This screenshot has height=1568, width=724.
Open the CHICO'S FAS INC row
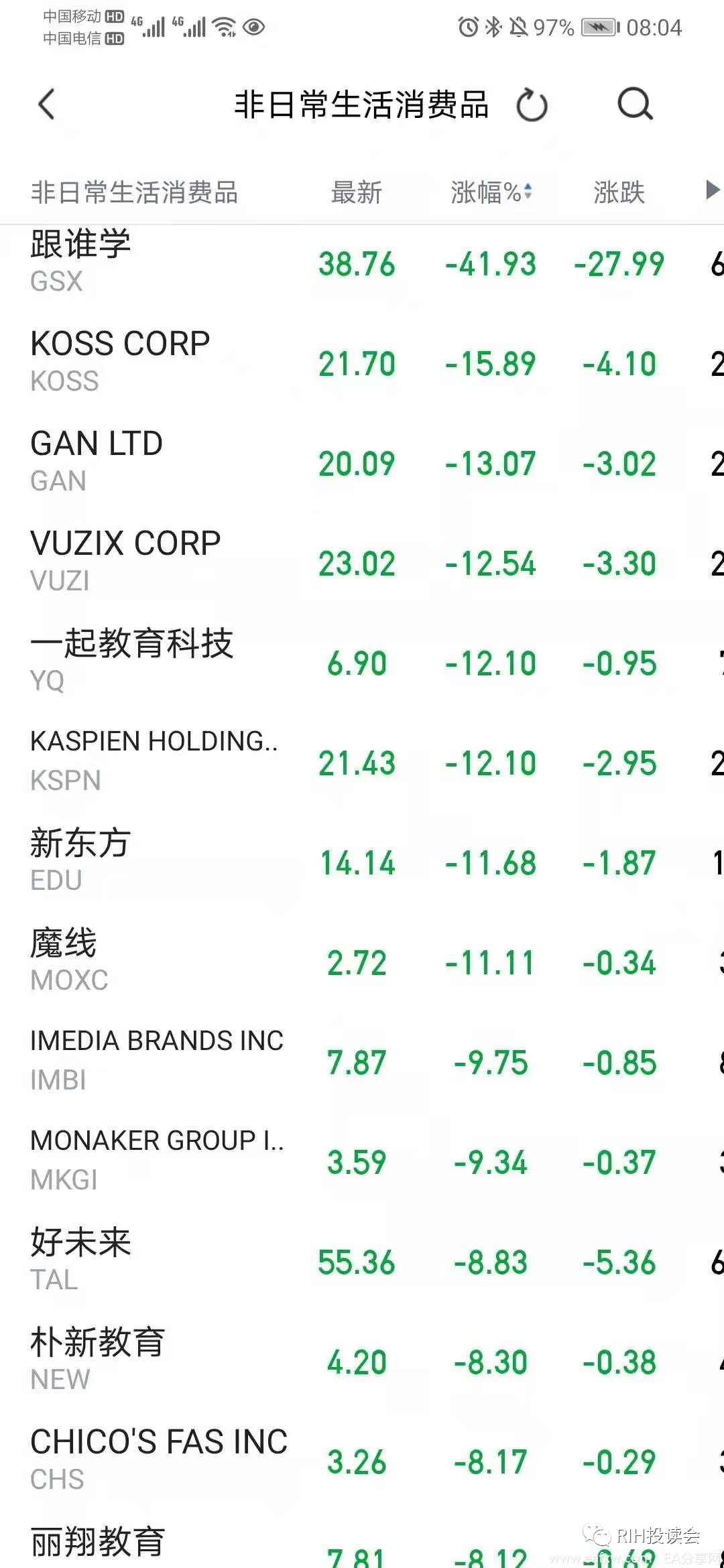coord(362,1460)
